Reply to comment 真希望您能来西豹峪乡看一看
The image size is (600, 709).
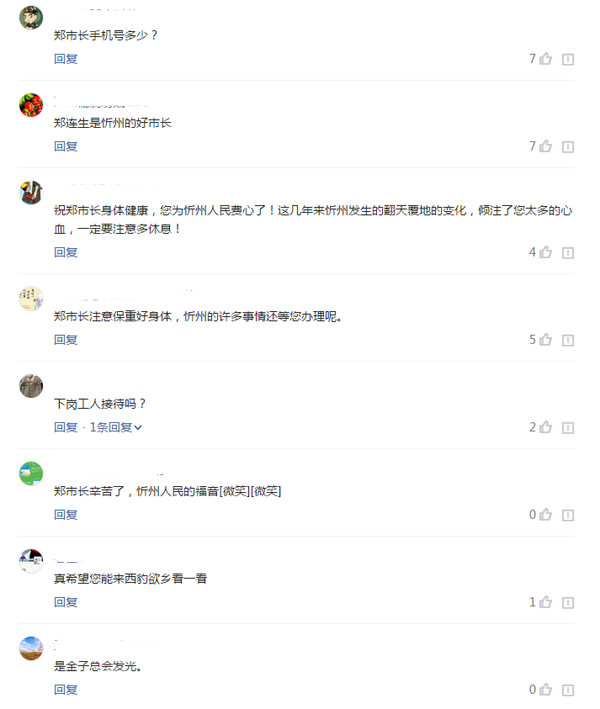click(x=65, y=602)
